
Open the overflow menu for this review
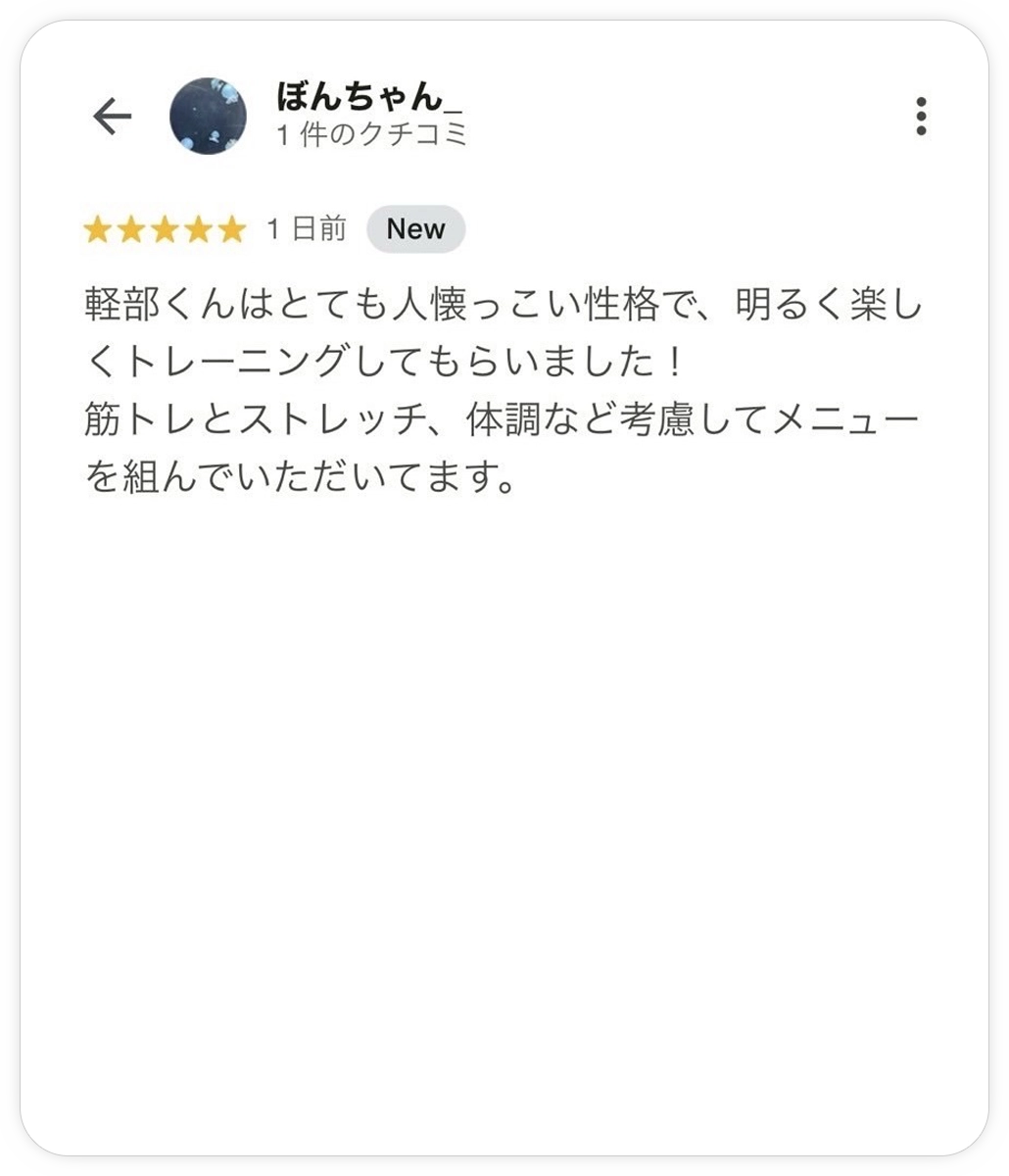point(920,117)
